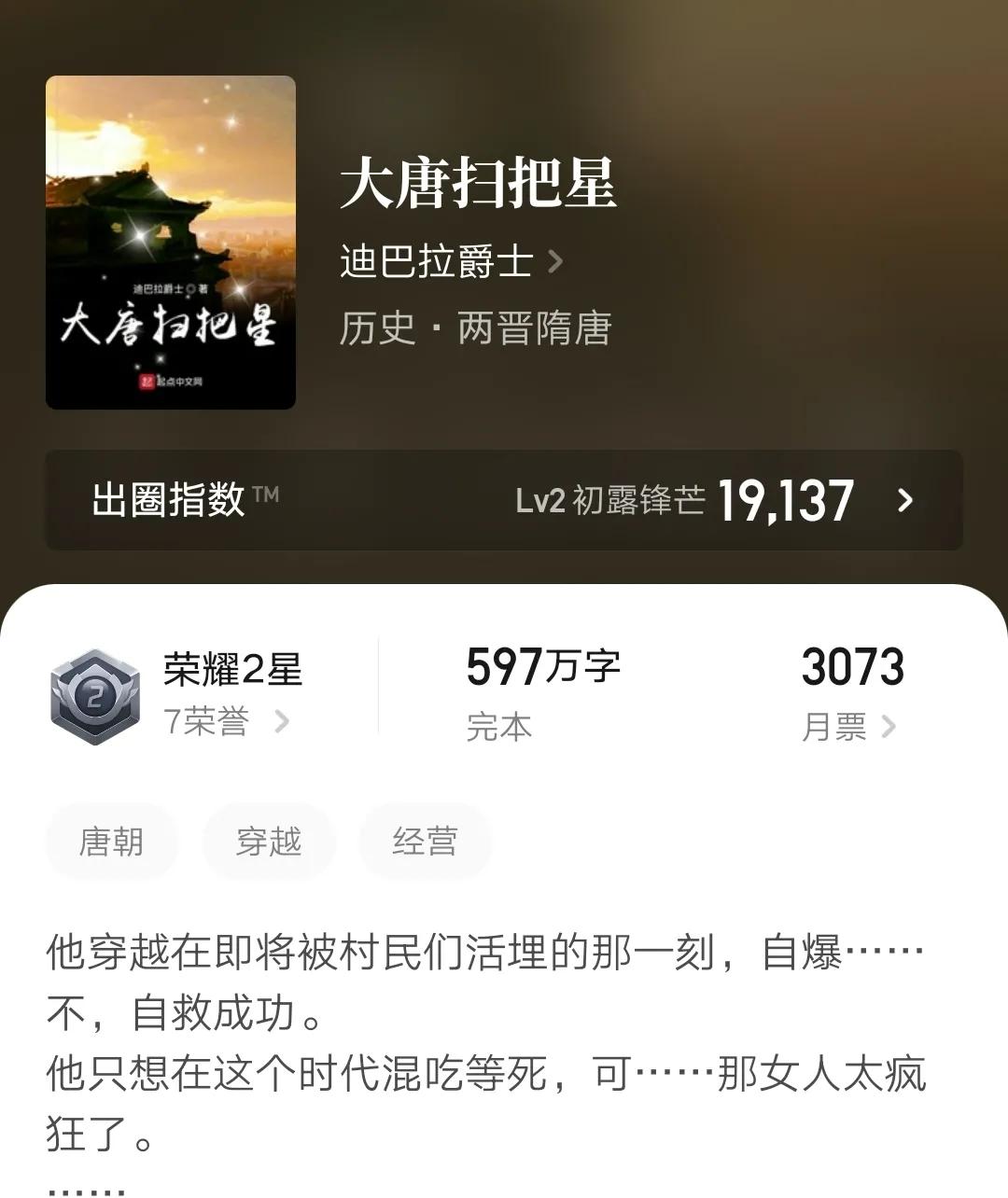Click the 出圈指数 progress bar

pyautogui.click(x=504, y=498)
